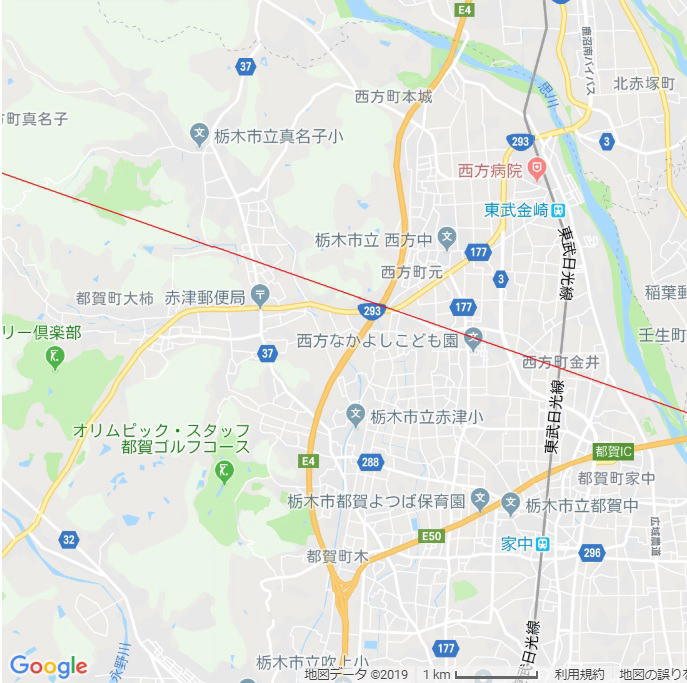
Task: Open the 地図の誤りを報告 map error report link
Action: 652,674
